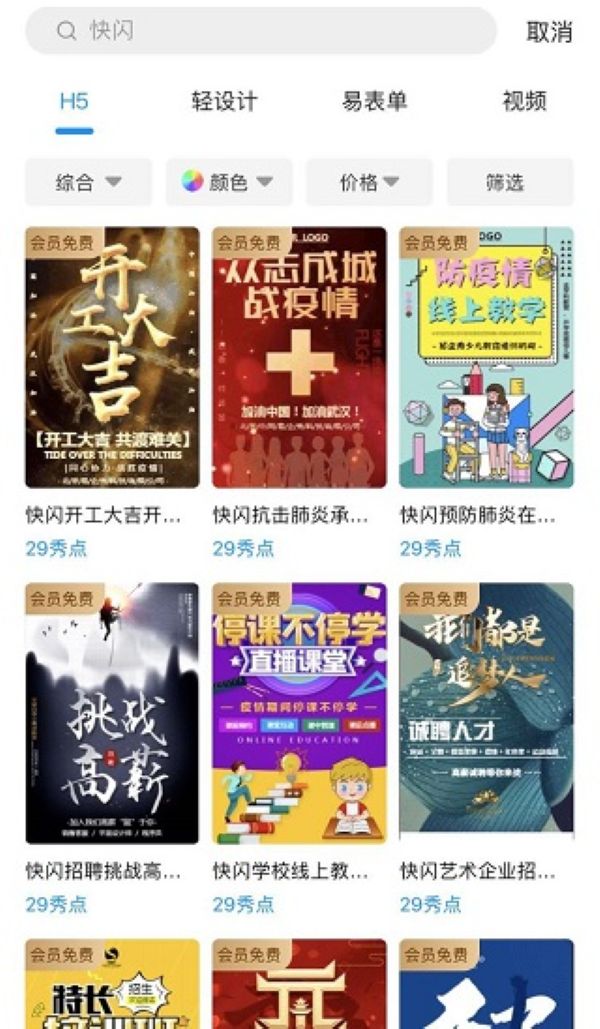Open the 颜色 color filter dropdown
The width and height of the screenshot is (600, 1029).
pos(229,182)
